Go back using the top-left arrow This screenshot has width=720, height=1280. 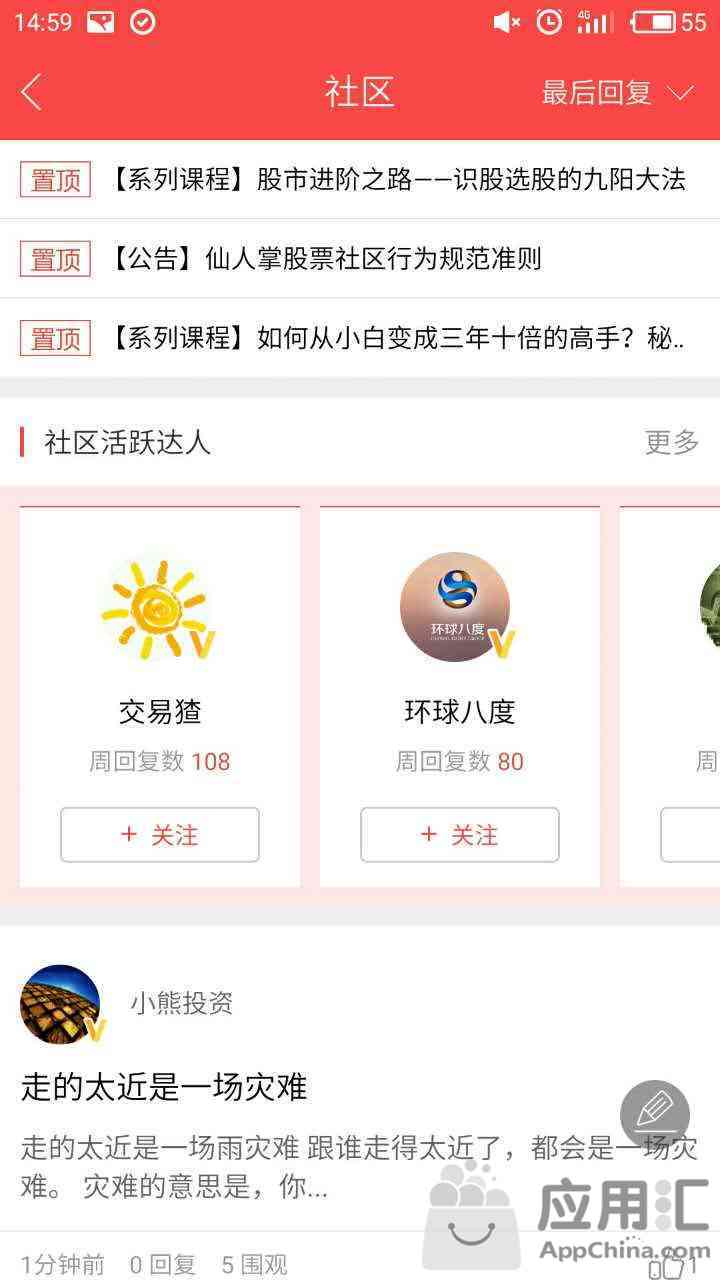[x=32, y=92]
